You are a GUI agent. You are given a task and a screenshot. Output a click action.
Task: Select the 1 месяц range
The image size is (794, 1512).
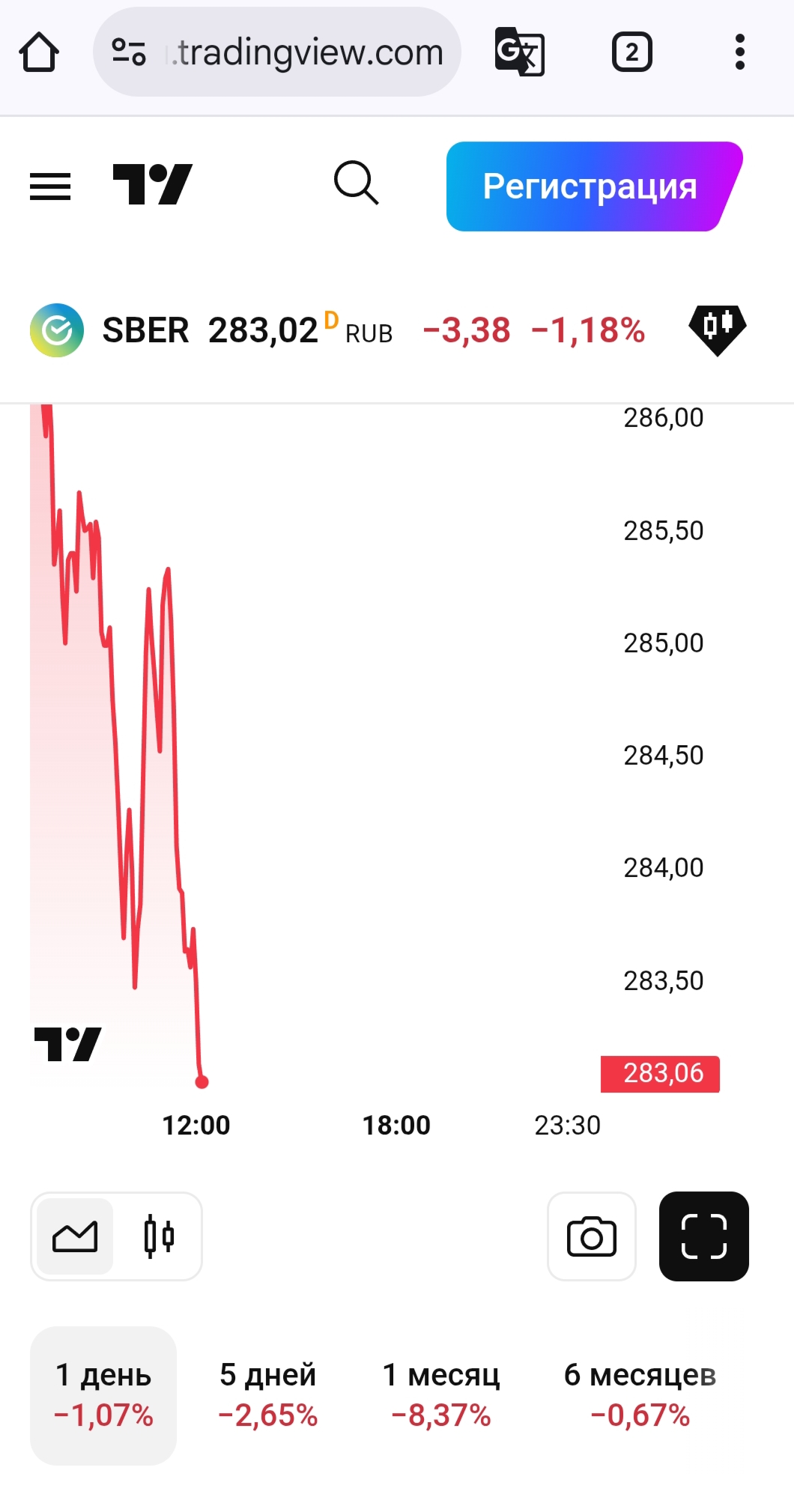440,1395
